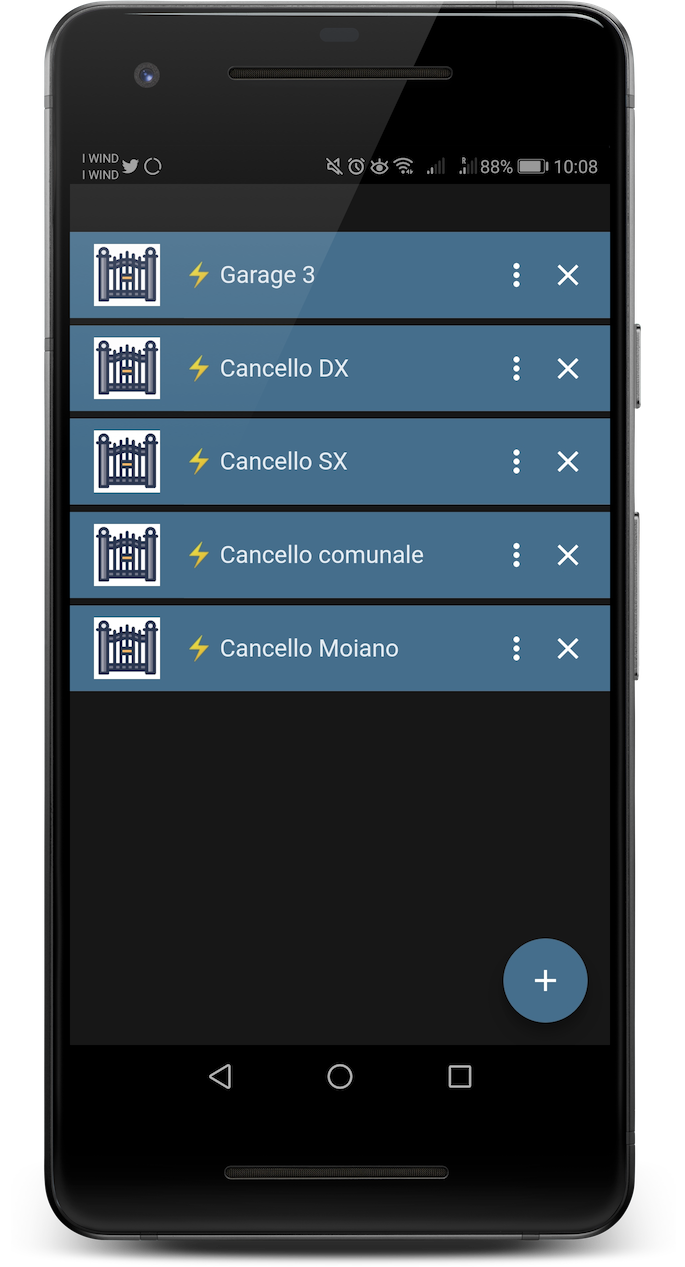685x1267 pixels.
Task: Delete Cancello comunale using its X icon
Action: tap(568, 555)
